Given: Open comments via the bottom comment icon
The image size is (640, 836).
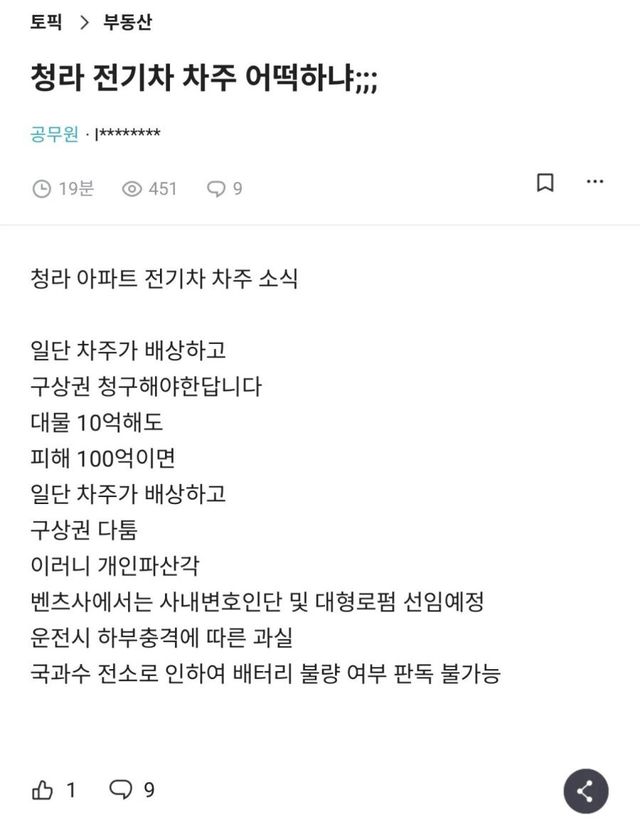Looking at the screenshot, I should [x=120, y=790].
